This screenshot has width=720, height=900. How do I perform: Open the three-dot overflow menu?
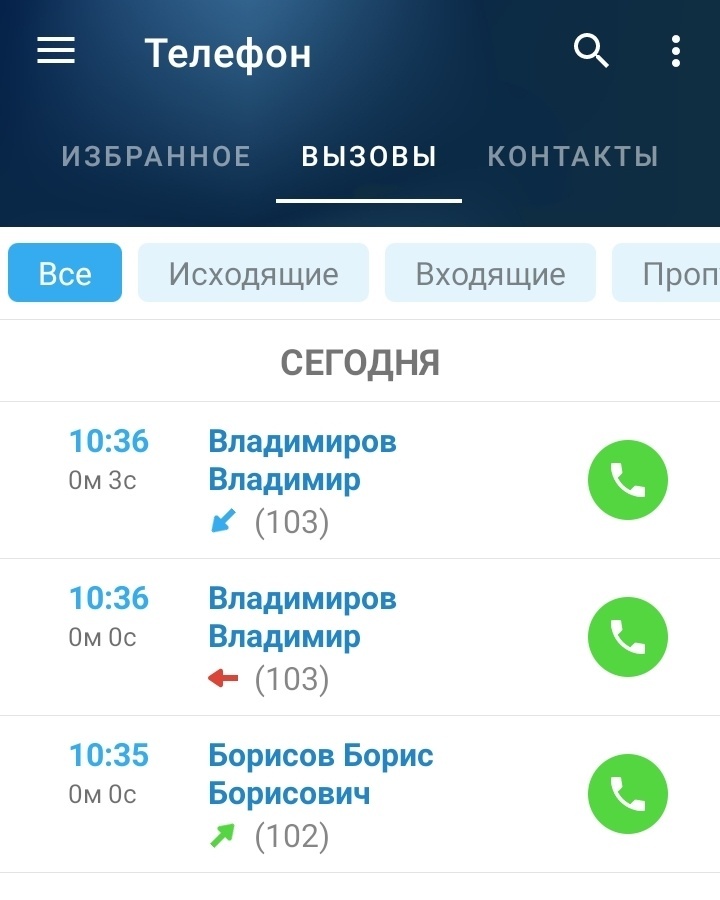click(677, 51)
